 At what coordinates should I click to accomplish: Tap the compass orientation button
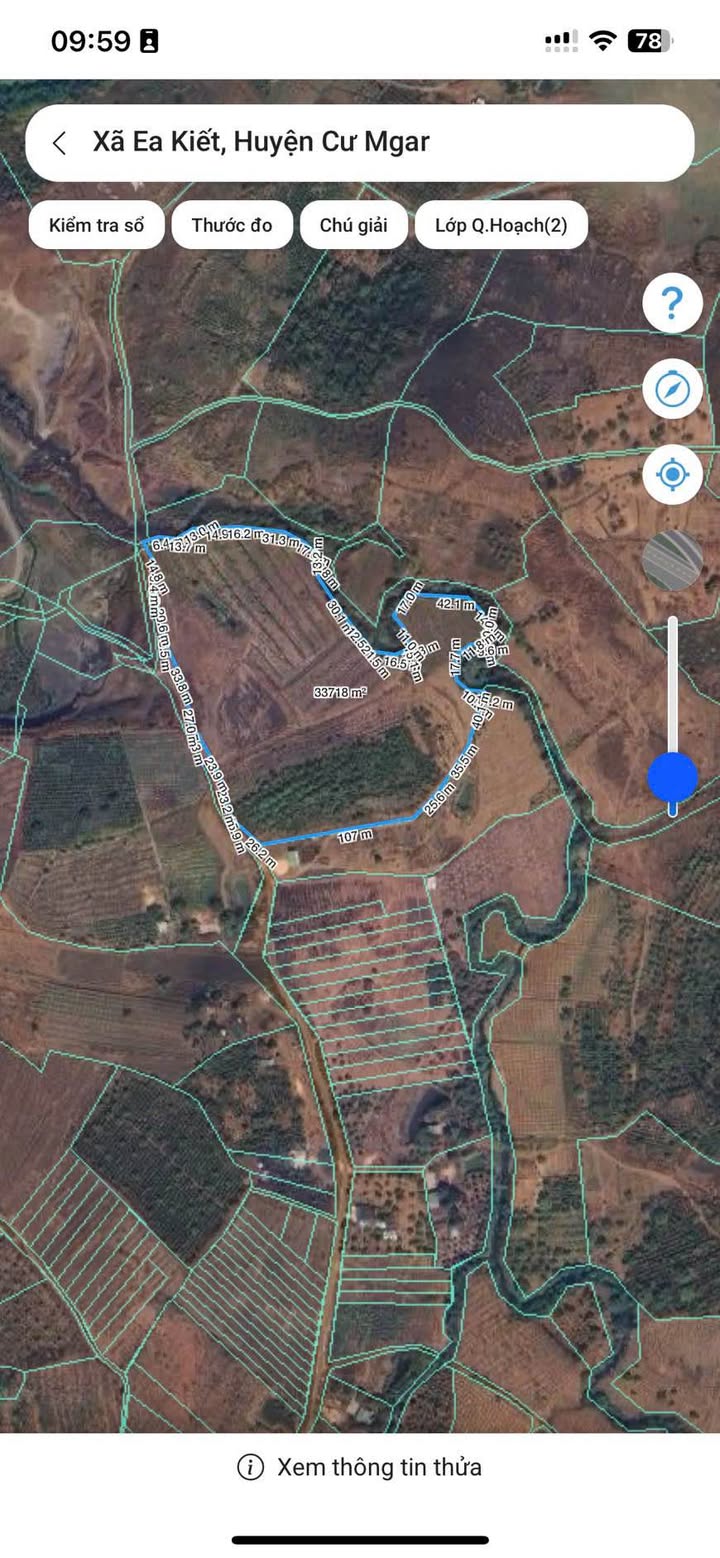(x=672, y=388)
